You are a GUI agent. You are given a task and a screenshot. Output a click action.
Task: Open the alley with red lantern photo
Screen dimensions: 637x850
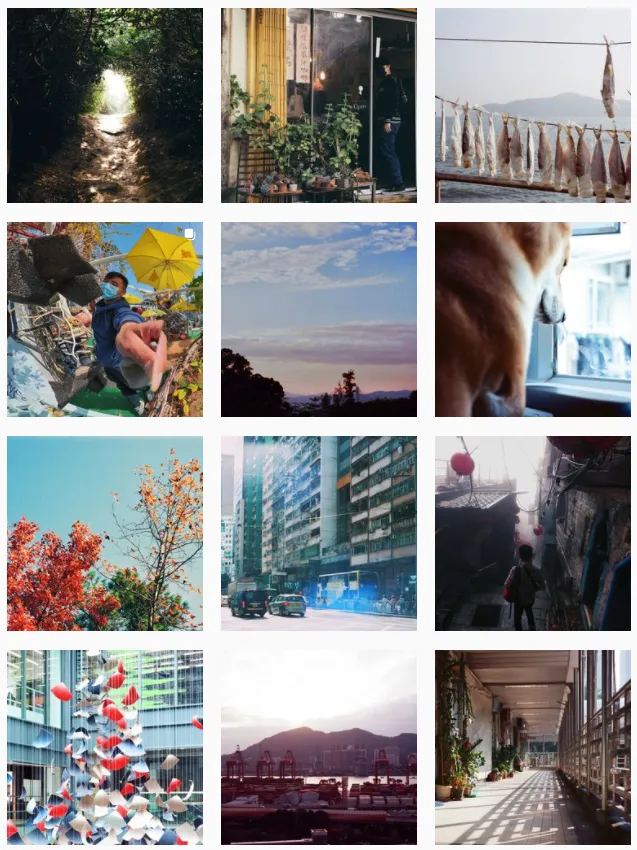coord(532,533)
